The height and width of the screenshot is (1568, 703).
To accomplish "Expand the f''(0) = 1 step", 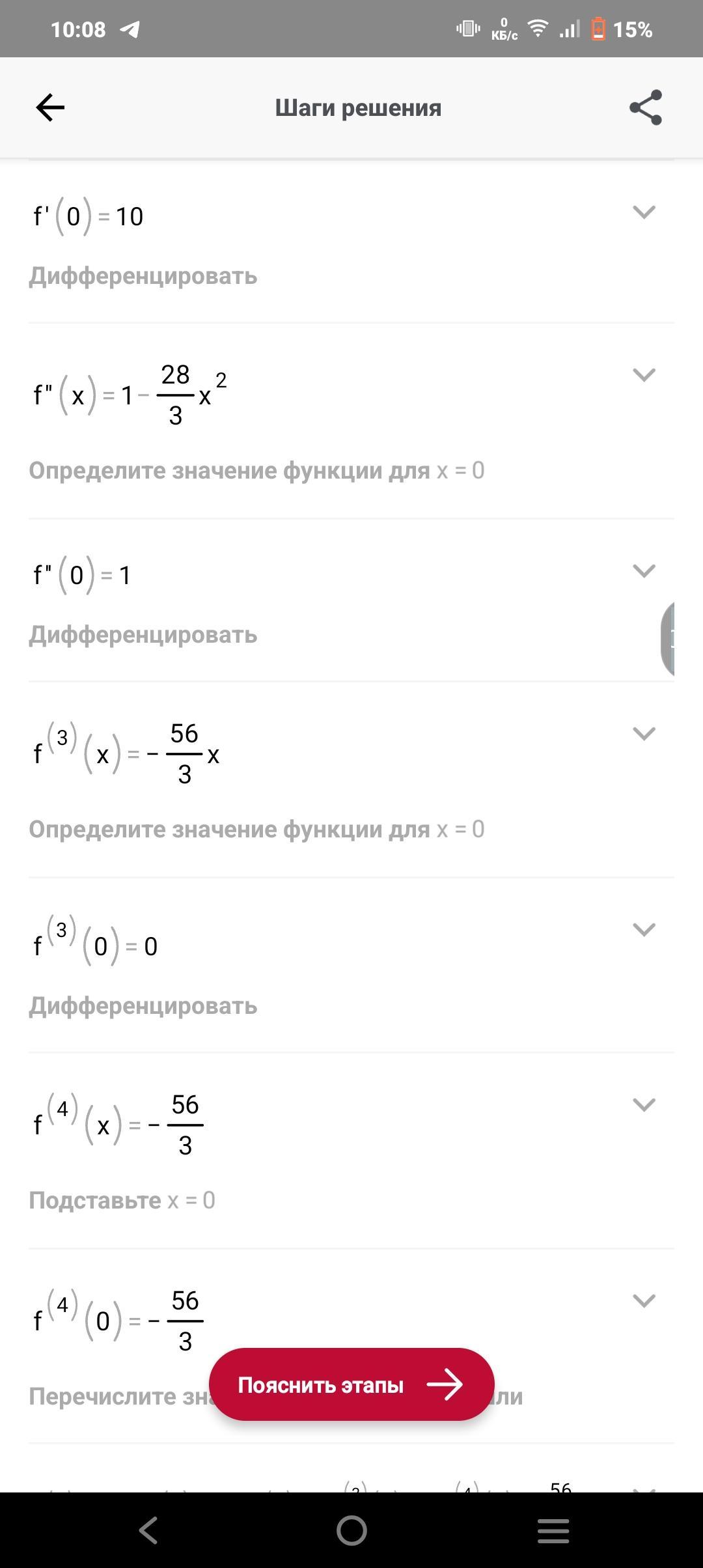I will point(644,570).
